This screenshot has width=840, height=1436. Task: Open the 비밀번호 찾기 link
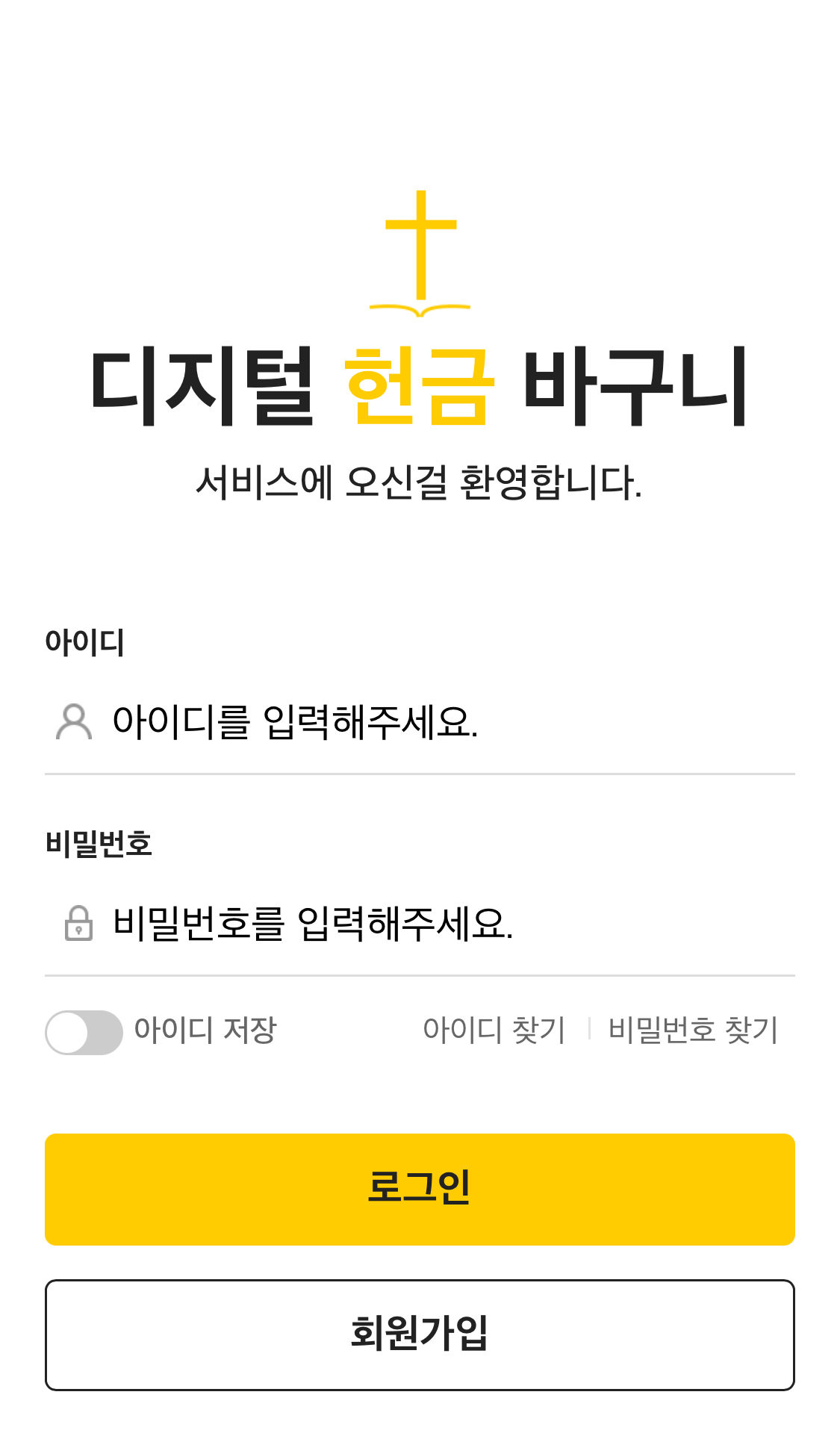[x=693, y=1030]
